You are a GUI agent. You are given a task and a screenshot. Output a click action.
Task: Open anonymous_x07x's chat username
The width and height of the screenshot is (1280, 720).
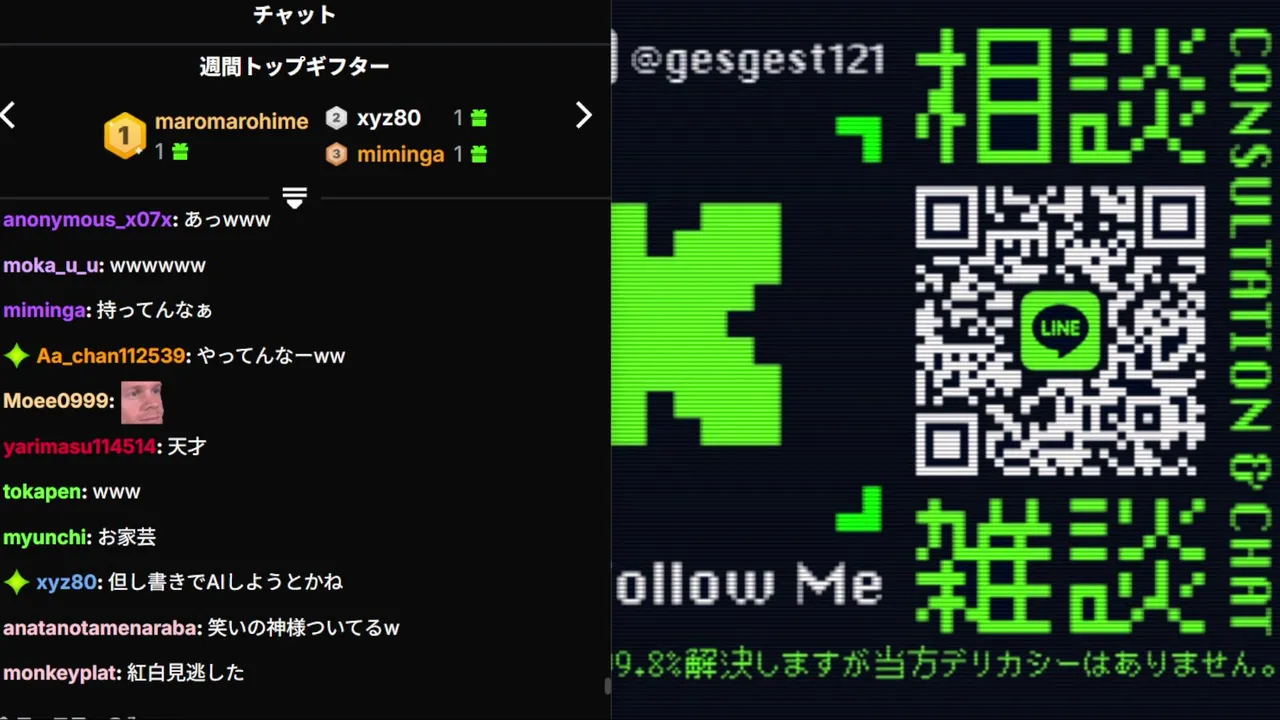pos(87,220)
